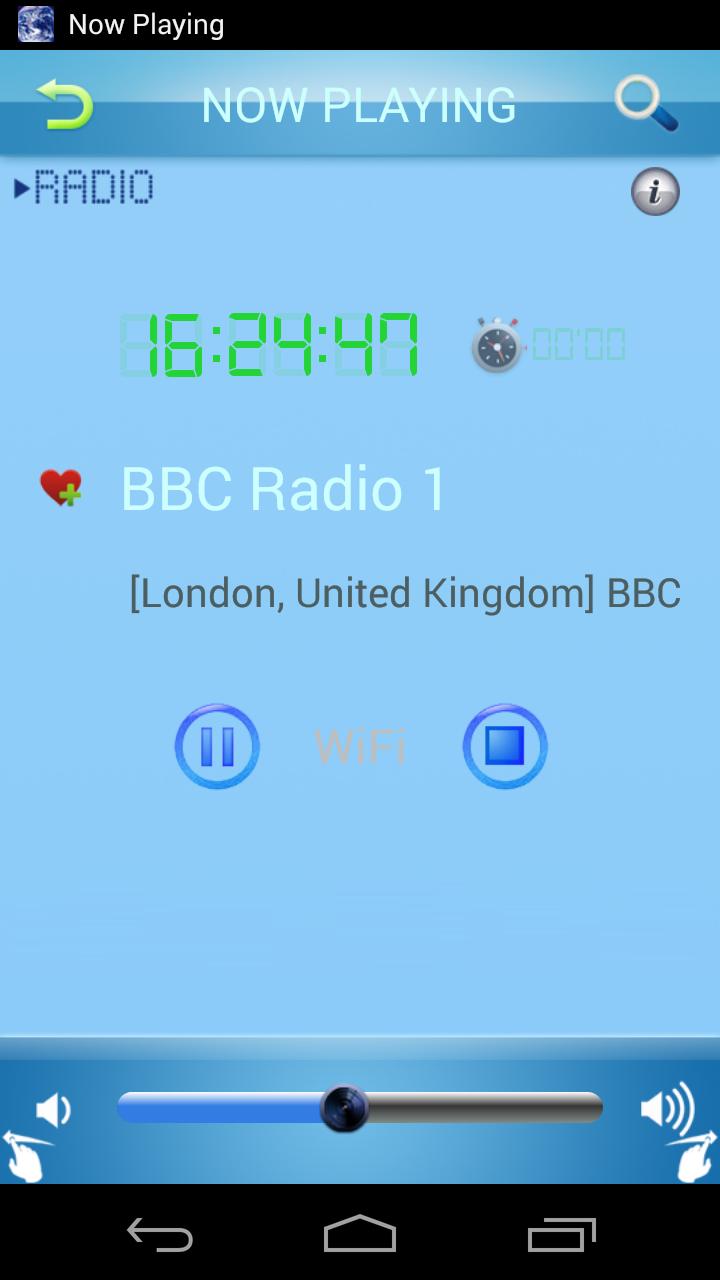This screenshot has width=720, height=1280.
Task: Stop the radio playback
Action: [x=504, y=747]
